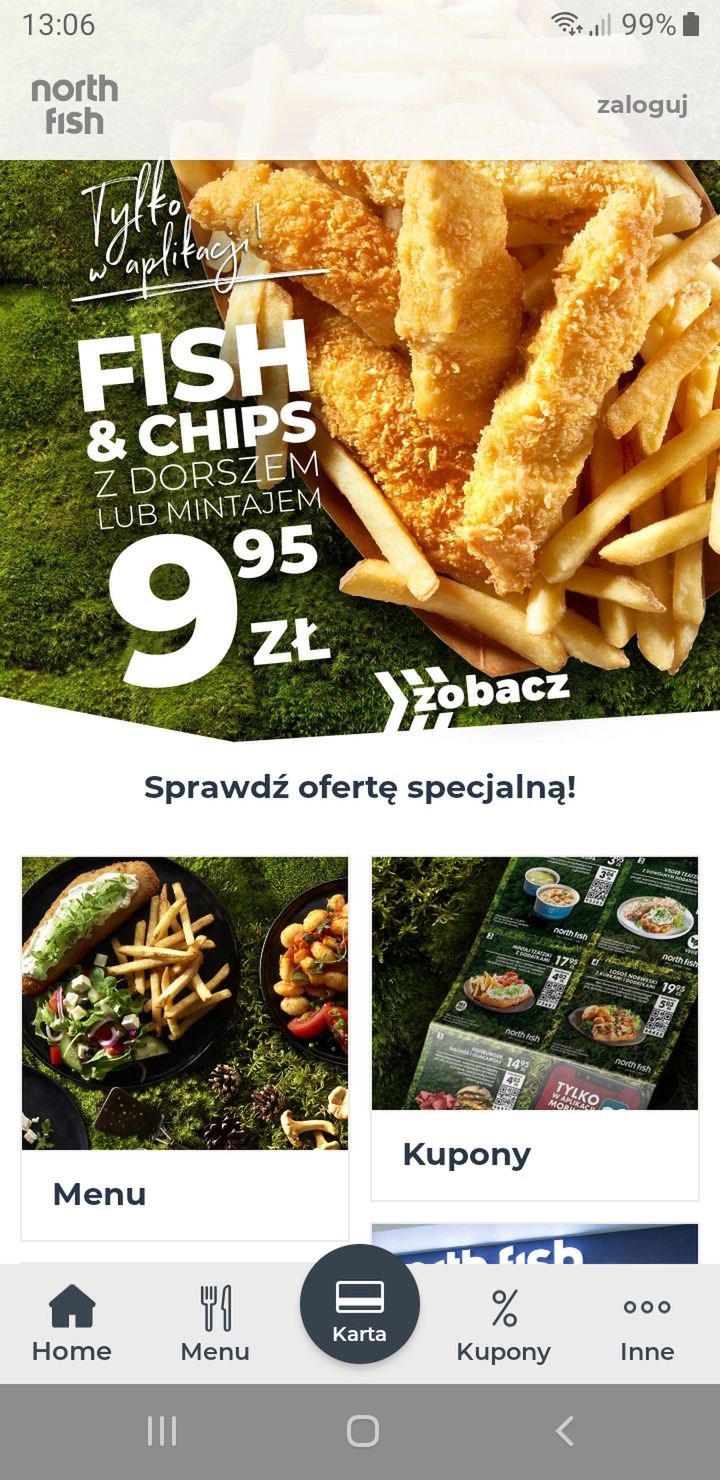Go back using system back button

(x=565, y=1431)
